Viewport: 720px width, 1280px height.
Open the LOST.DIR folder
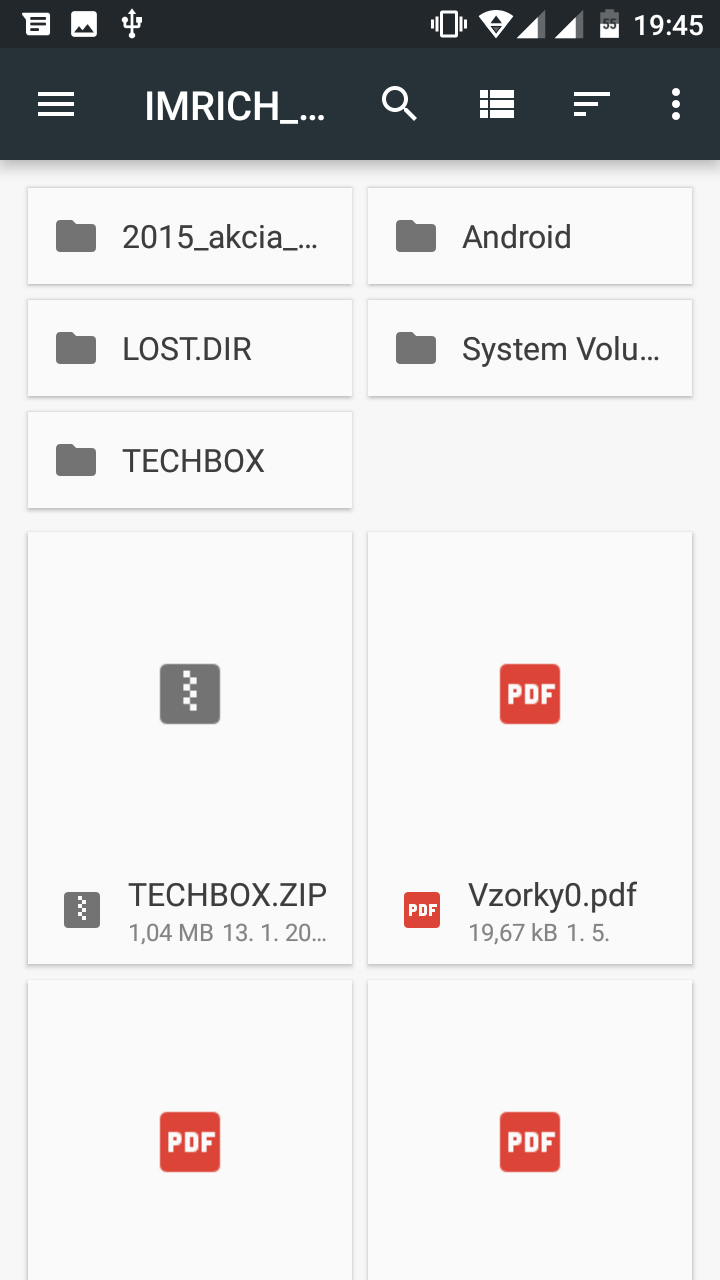190,348
